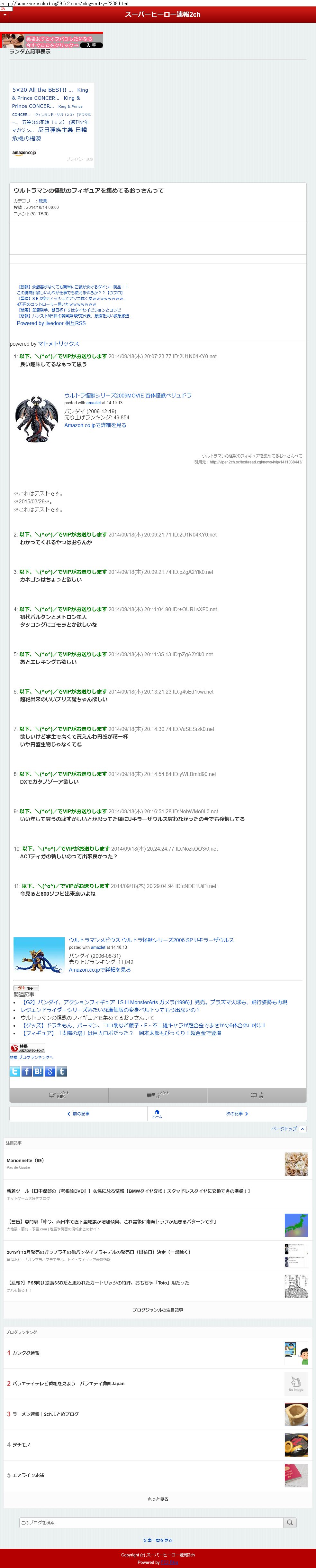Image resolution: width=316 pixels, height=1568 pixels.
Task: Open the featured article Marionnette（59）
Action: point(25,1161)
